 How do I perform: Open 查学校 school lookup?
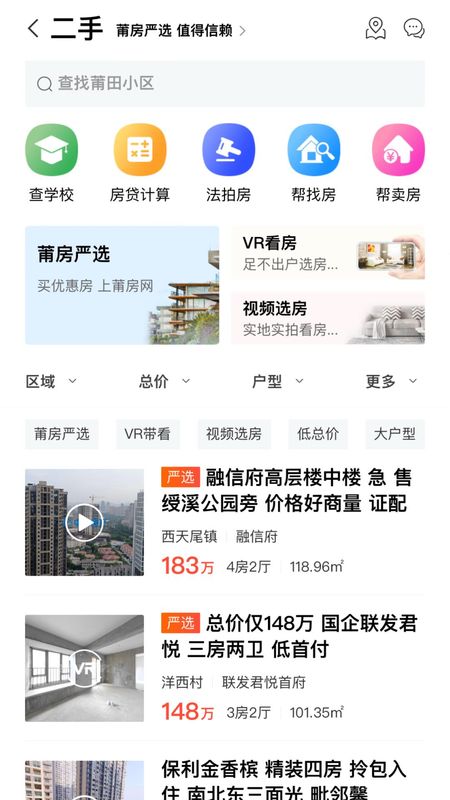pyautogui.click(x=52, y=163)
